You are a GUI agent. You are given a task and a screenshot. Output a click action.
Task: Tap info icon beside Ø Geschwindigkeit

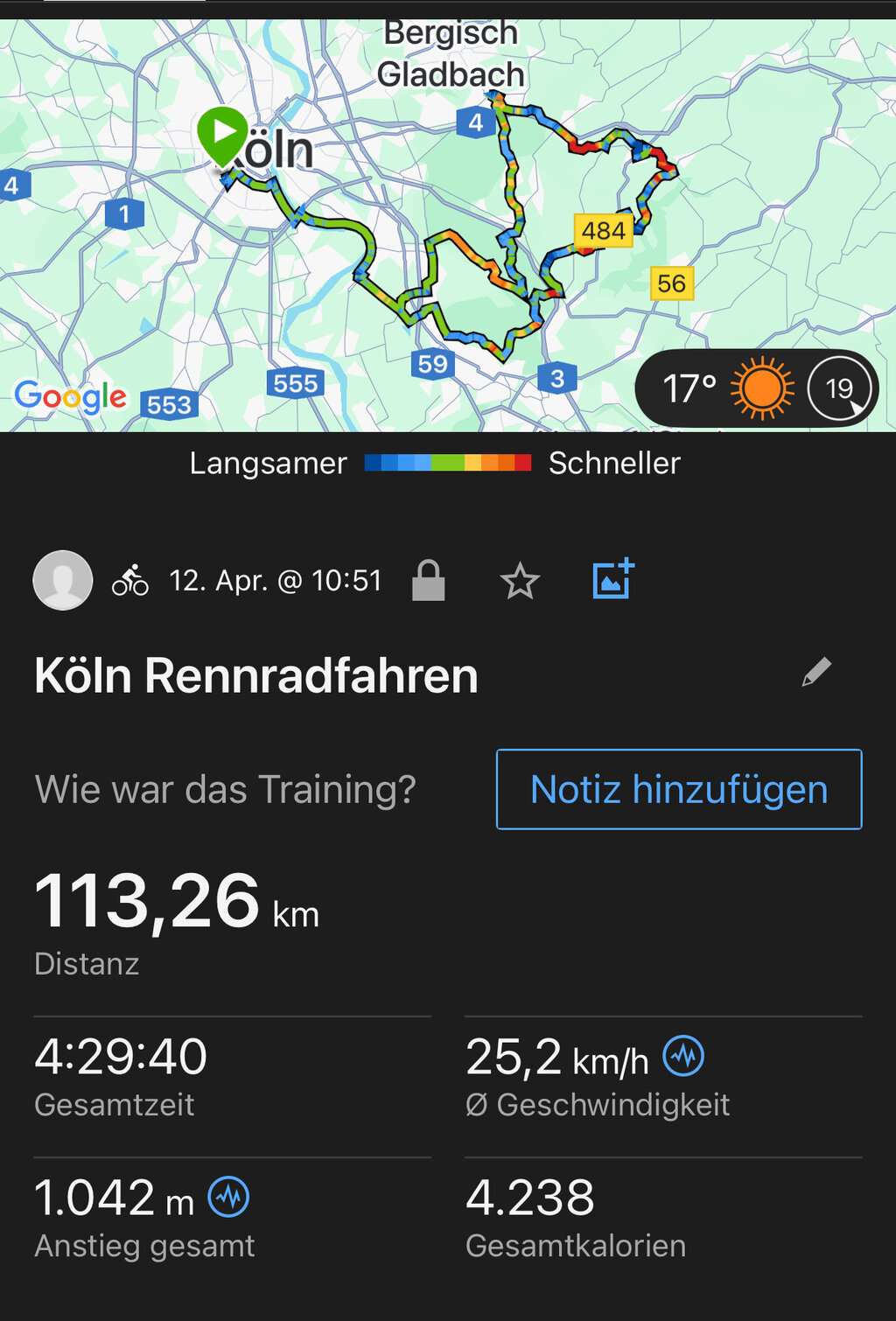pos(683,1056)
